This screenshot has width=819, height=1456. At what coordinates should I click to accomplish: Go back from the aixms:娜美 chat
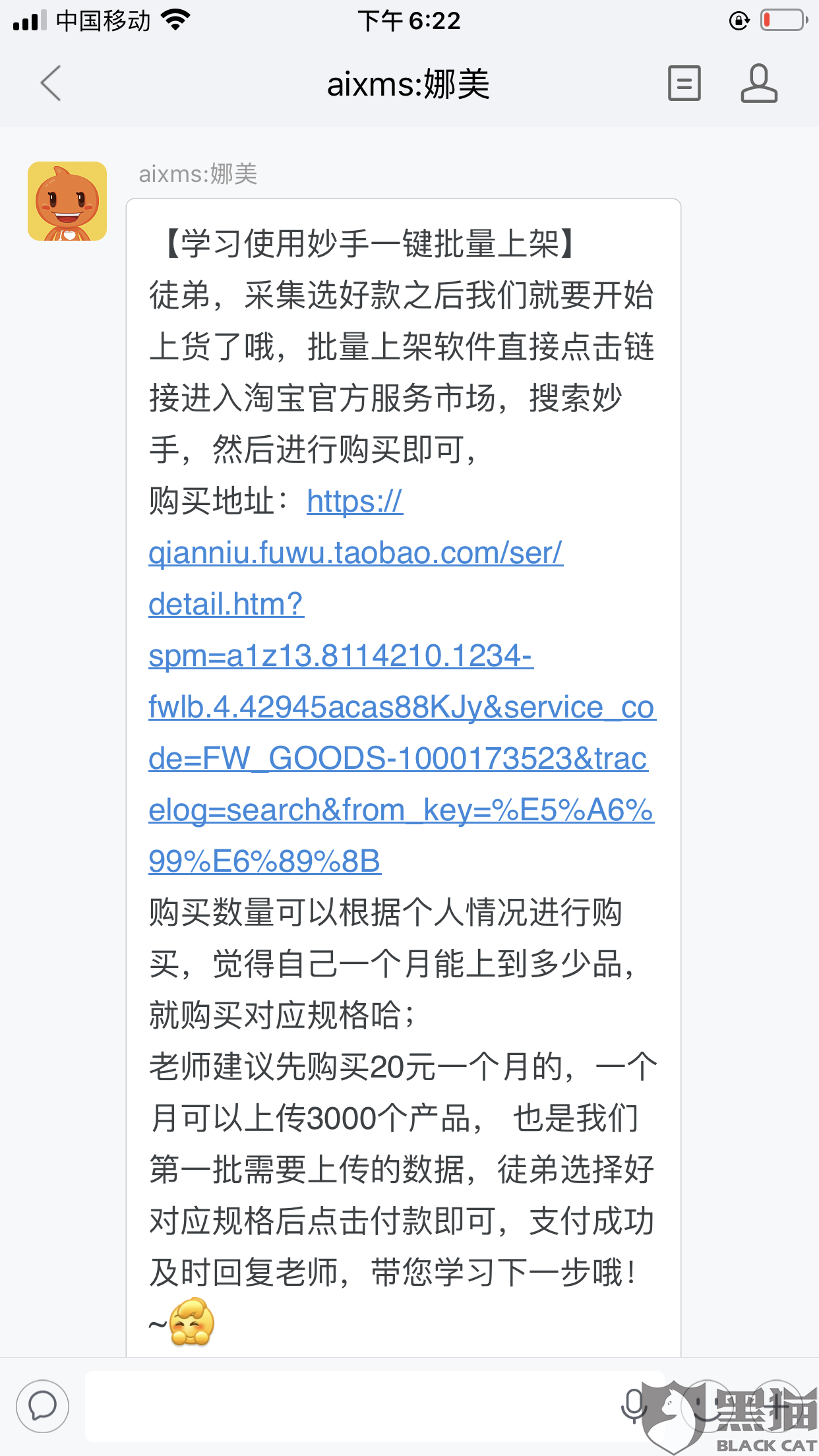click(x=51, y=83)
